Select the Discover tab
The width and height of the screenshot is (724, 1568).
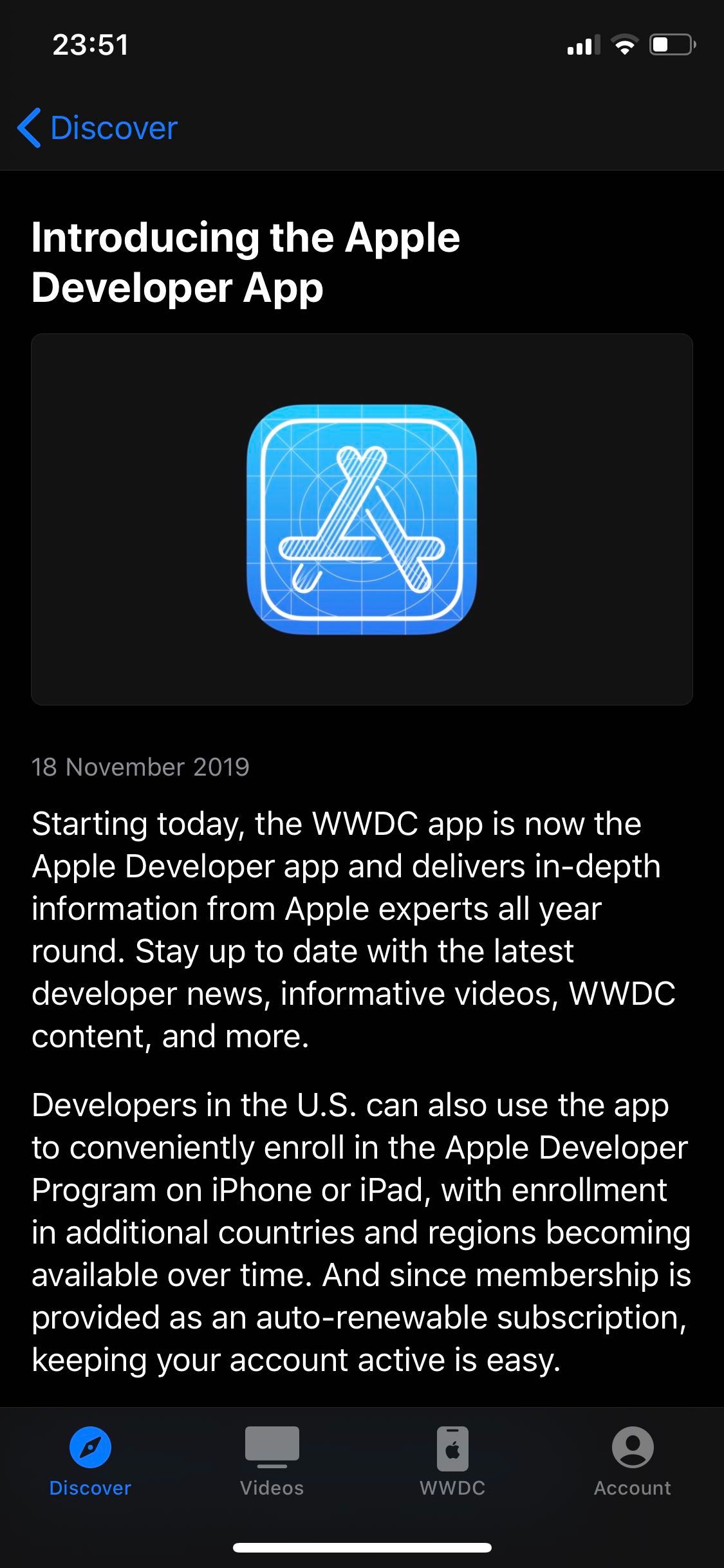90,1461
